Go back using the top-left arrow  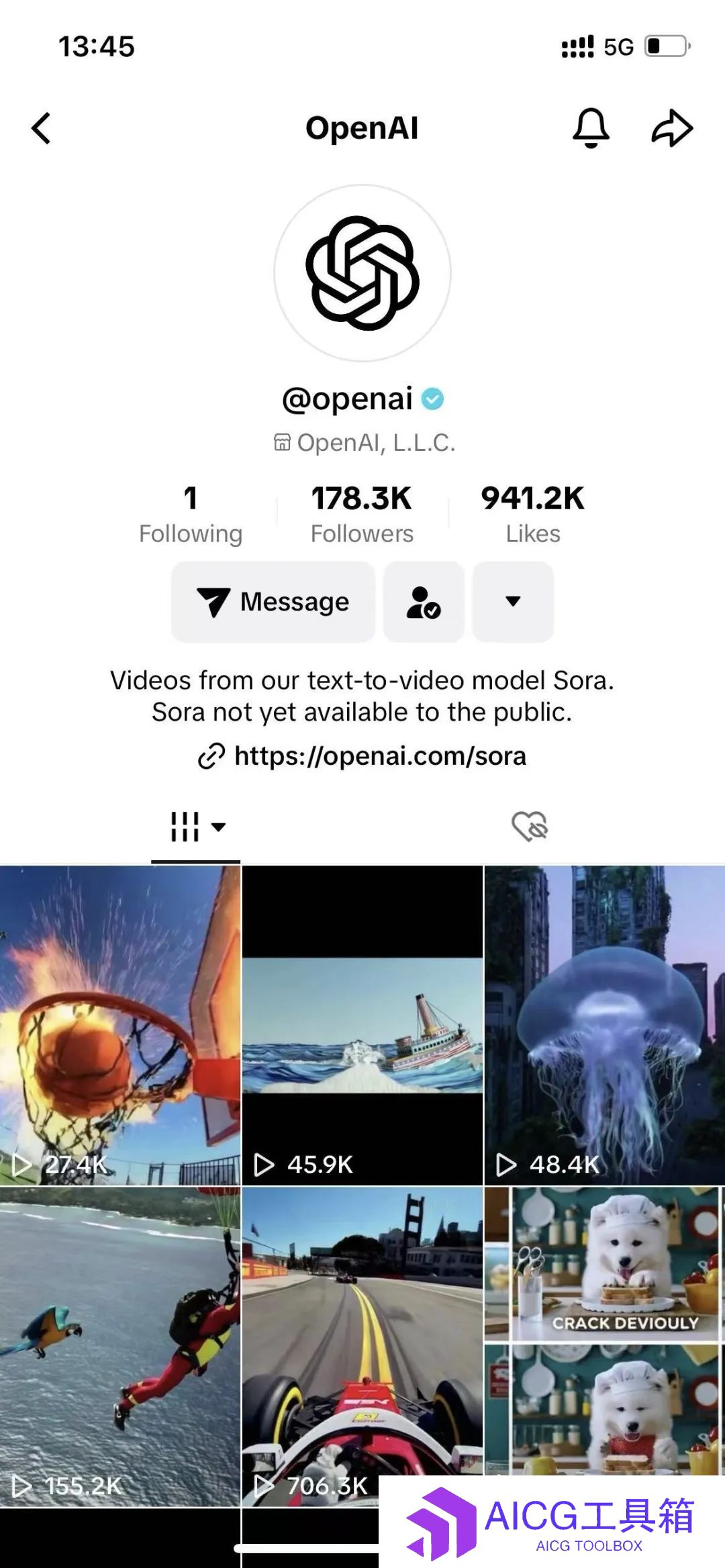tap(42, 128)
